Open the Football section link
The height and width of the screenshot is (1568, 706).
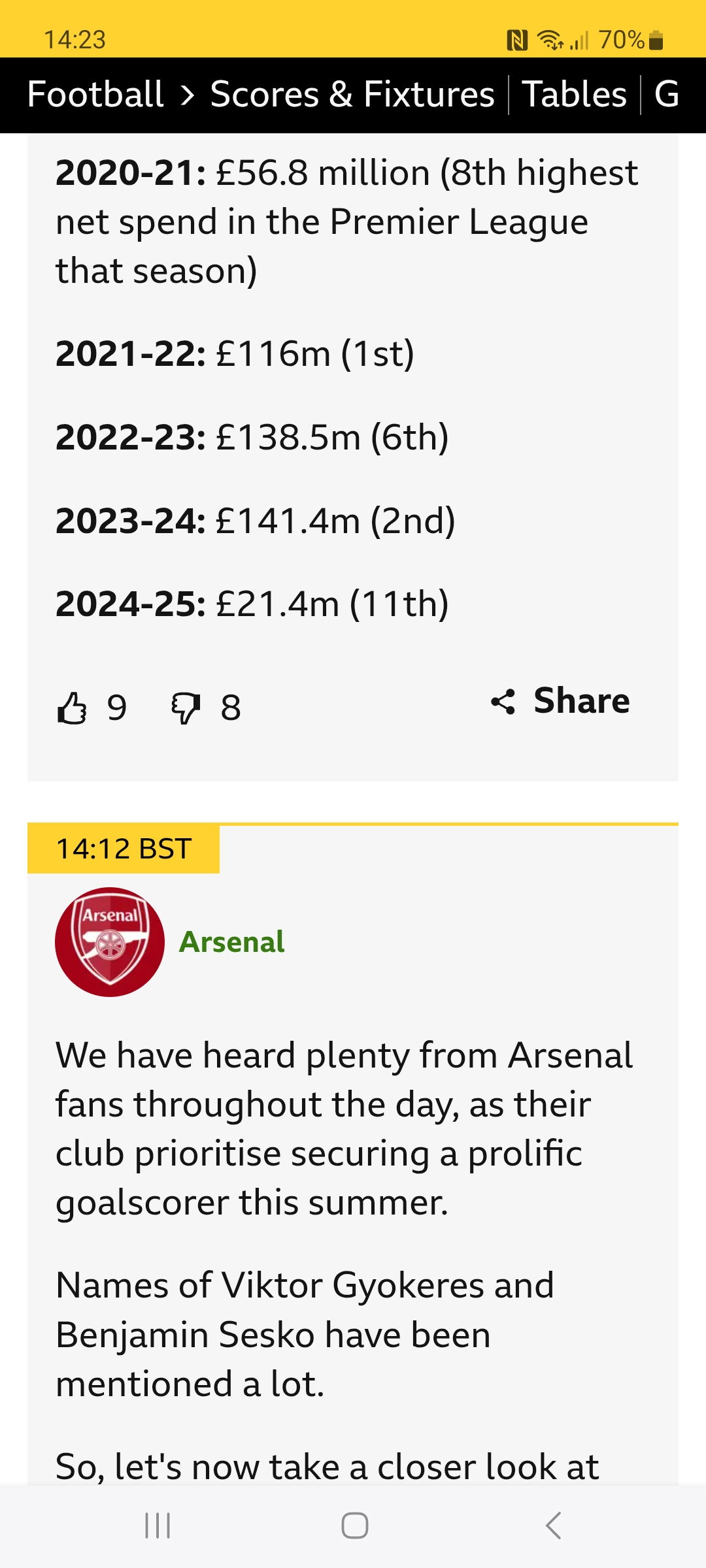[x=95, y=94]
